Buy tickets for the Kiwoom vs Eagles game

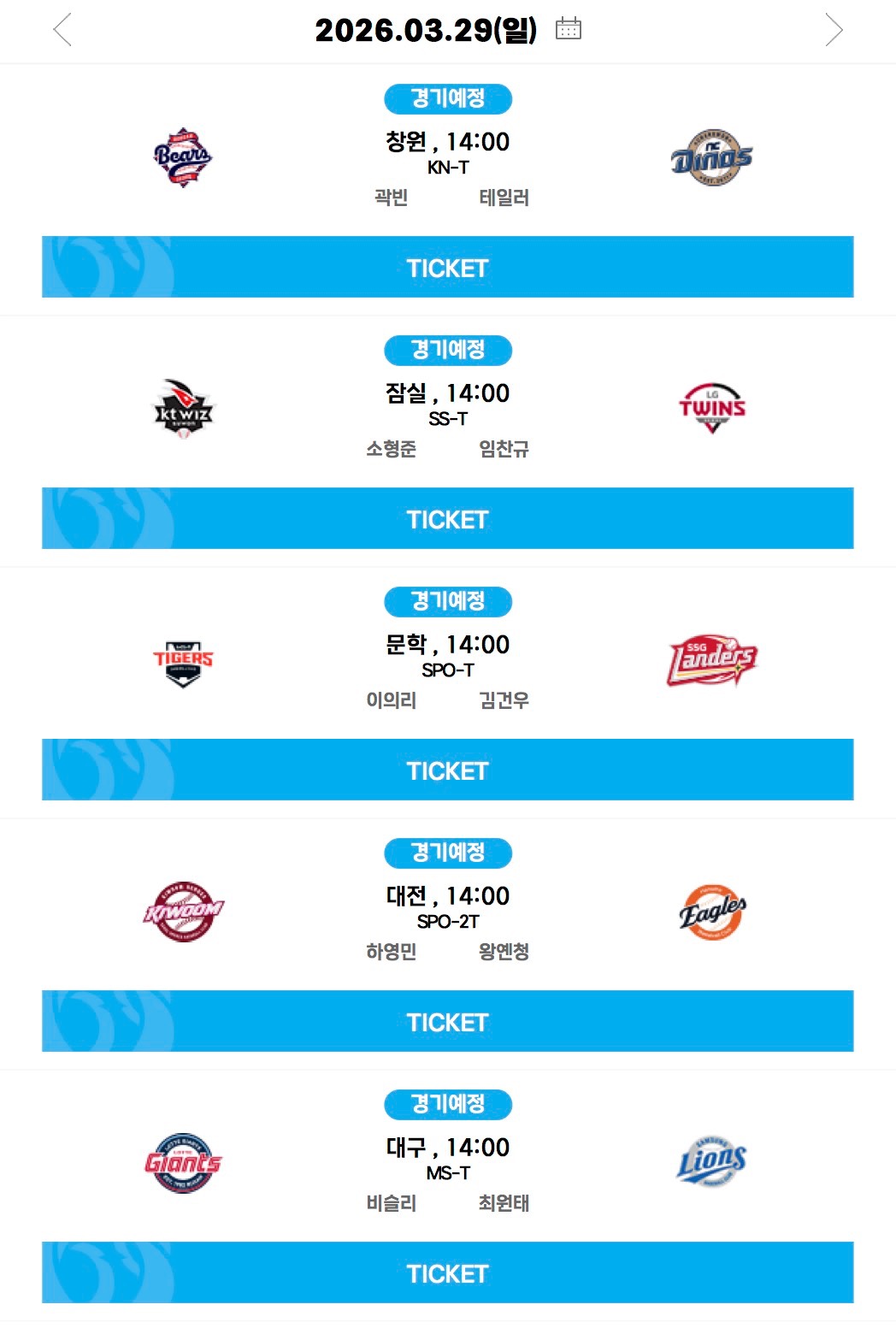[x=447, y=1022]
